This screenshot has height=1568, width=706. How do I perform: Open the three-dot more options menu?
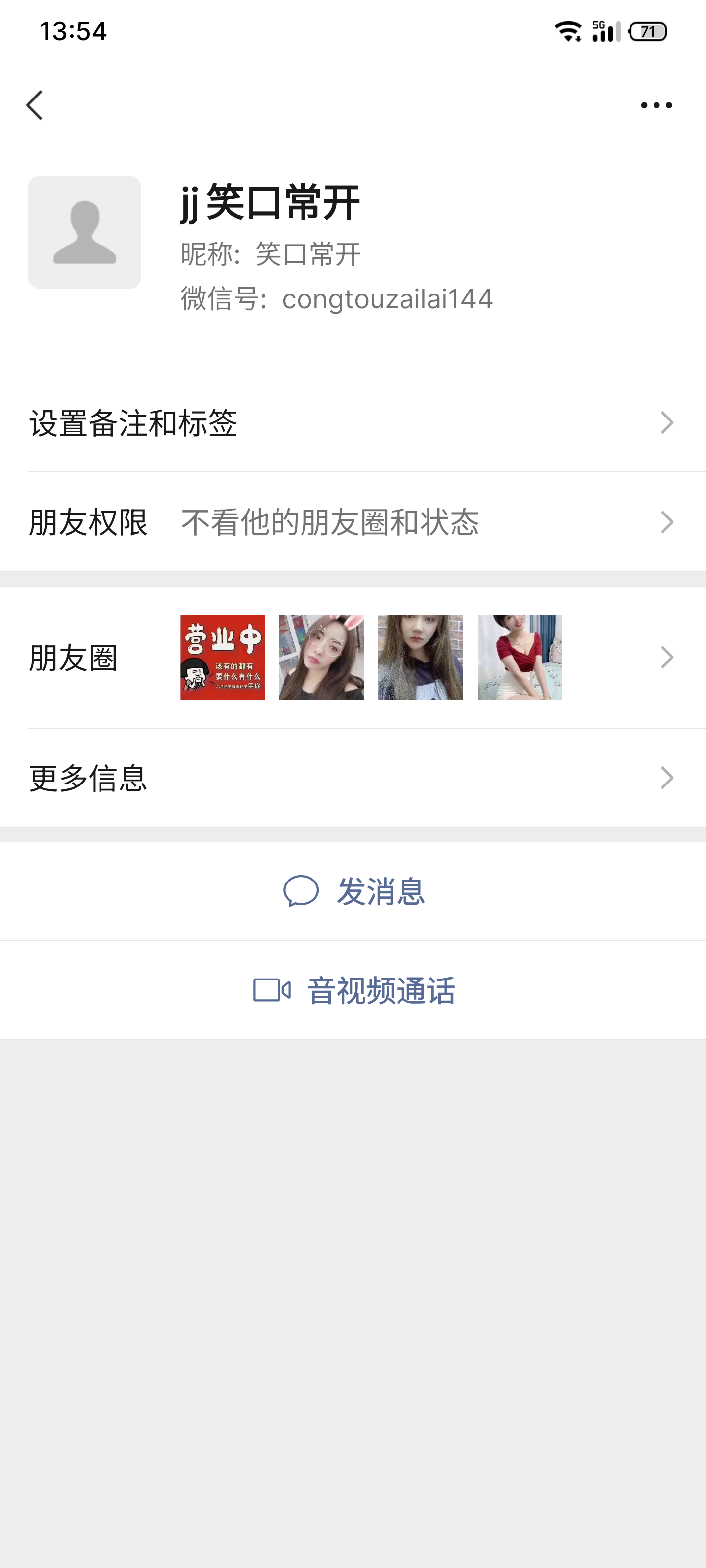point(656,105)
